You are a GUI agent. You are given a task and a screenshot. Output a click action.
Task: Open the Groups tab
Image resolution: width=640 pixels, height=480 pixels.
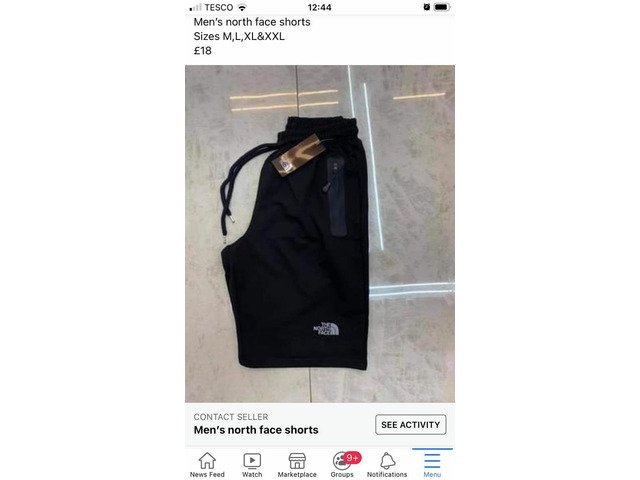coord(342,464)
